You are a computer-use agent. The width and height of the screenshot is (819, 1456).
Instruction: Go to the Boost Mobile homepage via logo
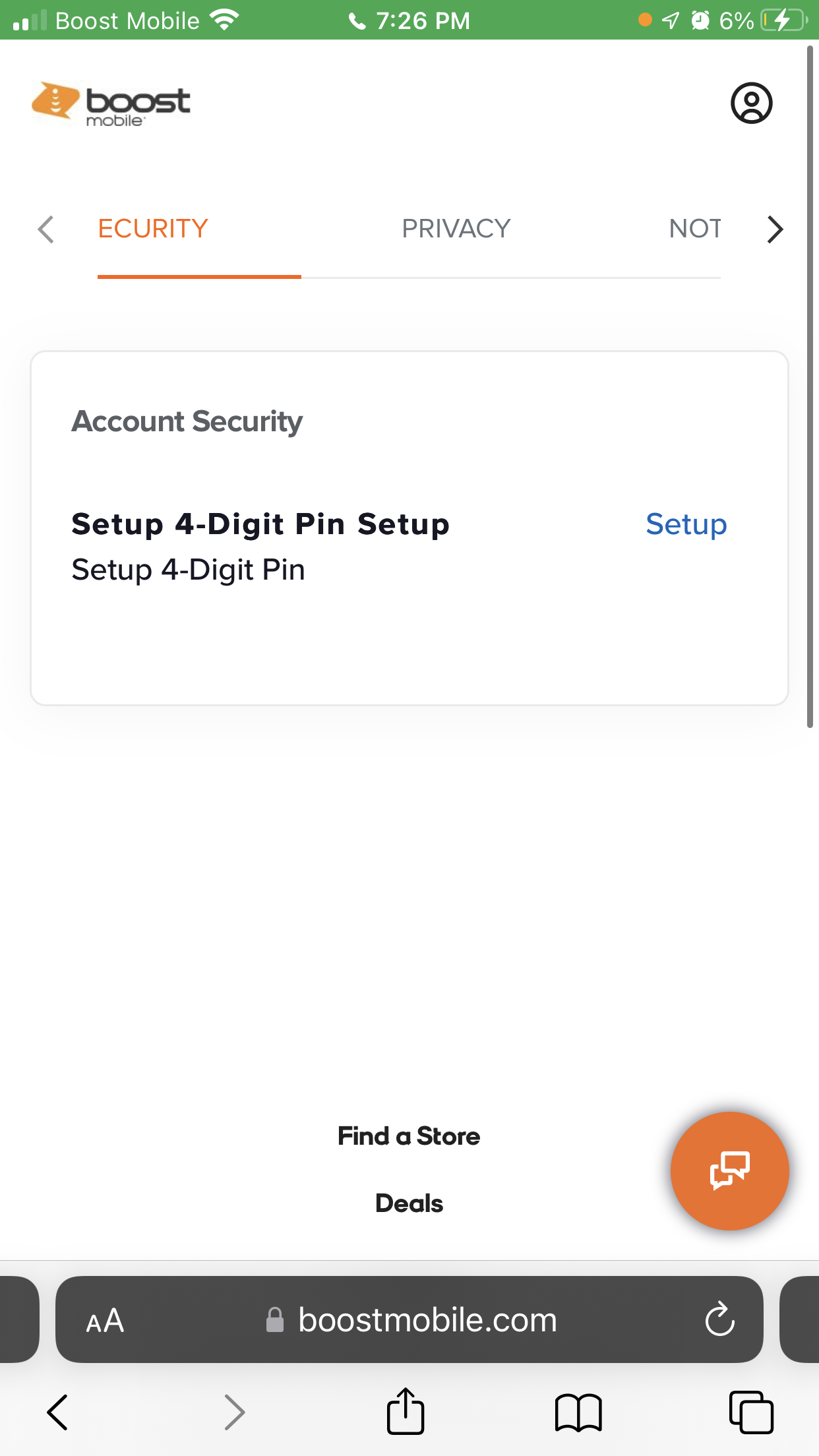click(111, 103)
